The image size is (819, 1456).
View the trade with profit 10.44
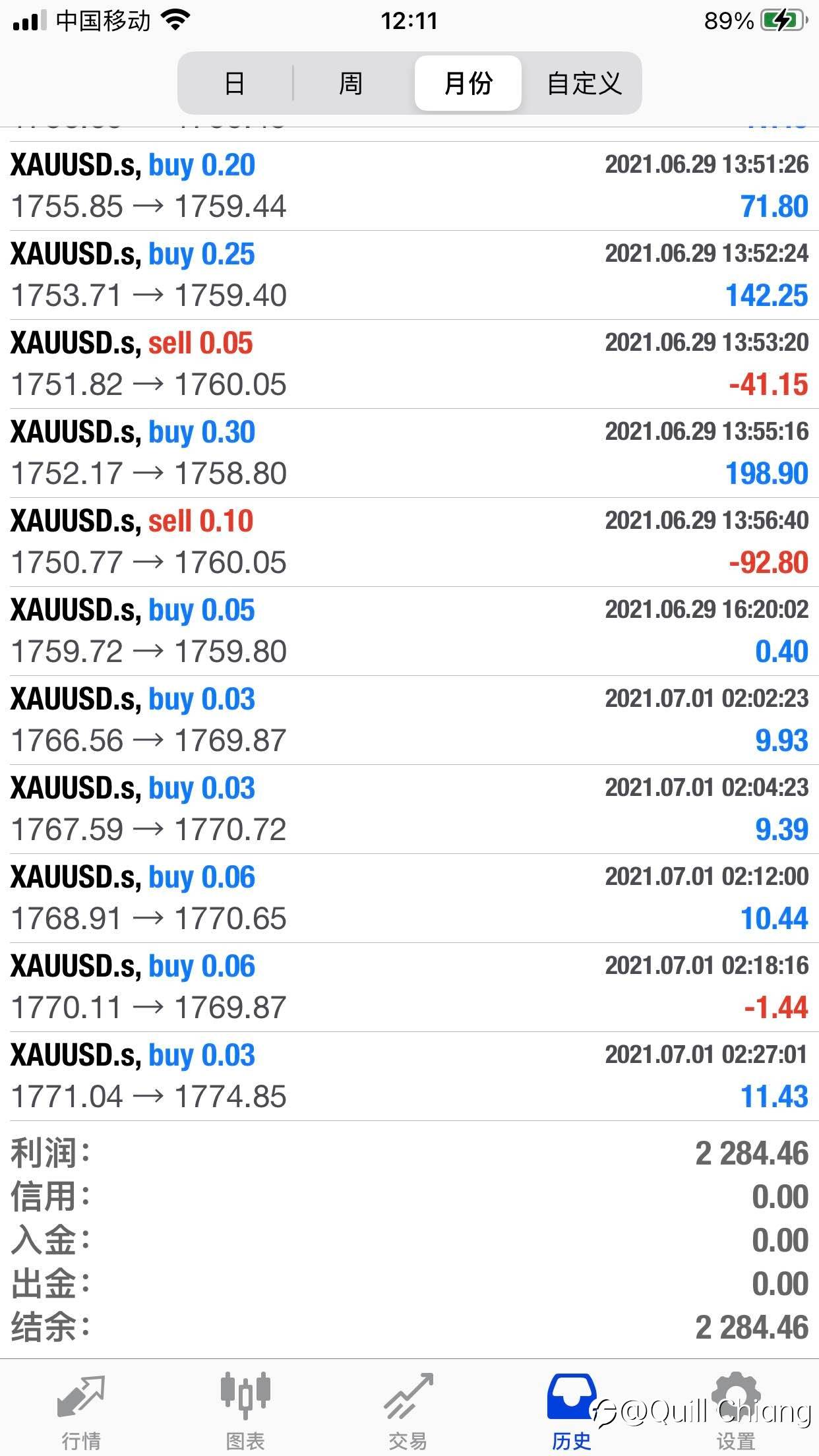click(409, 898)
